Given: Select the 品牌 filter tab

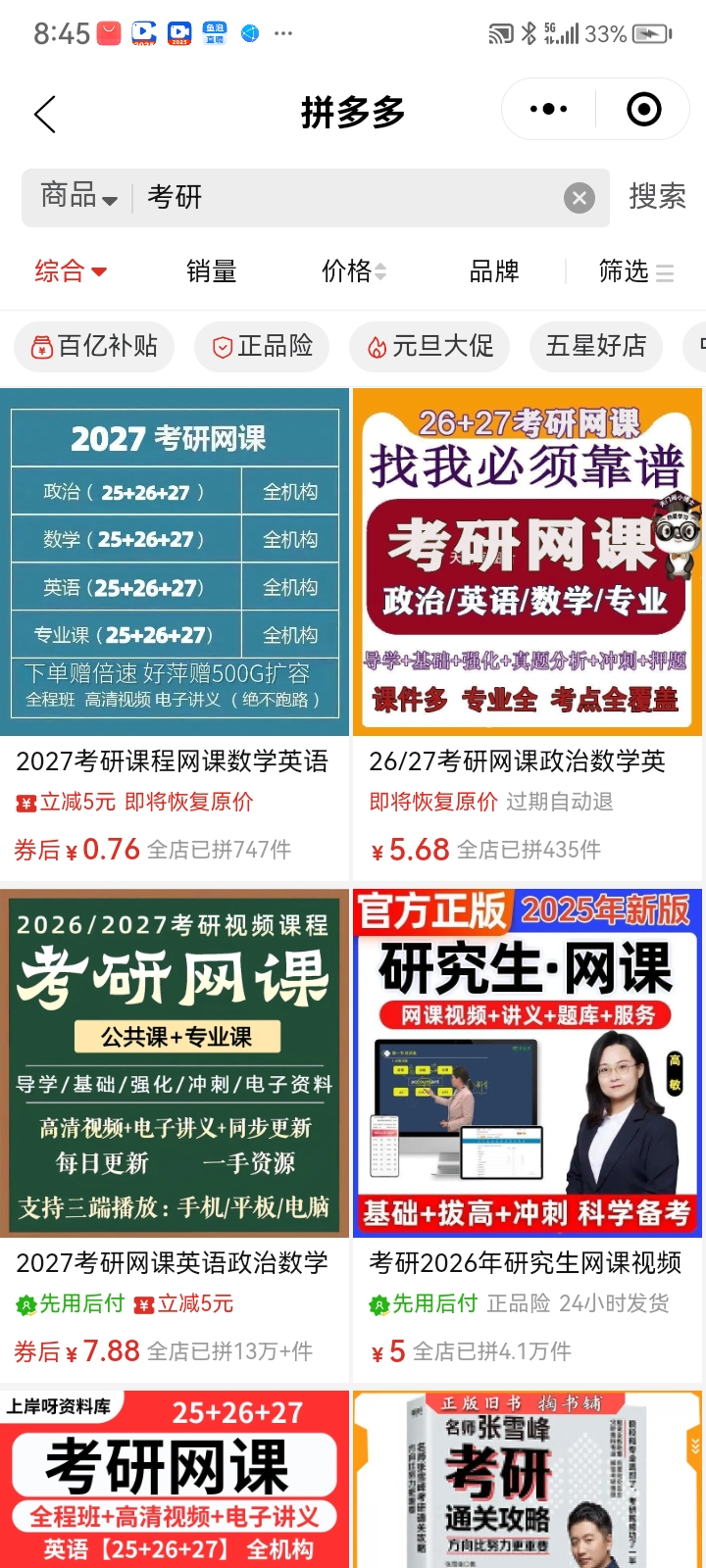Looking at the screenshot, I should [494, 271].
